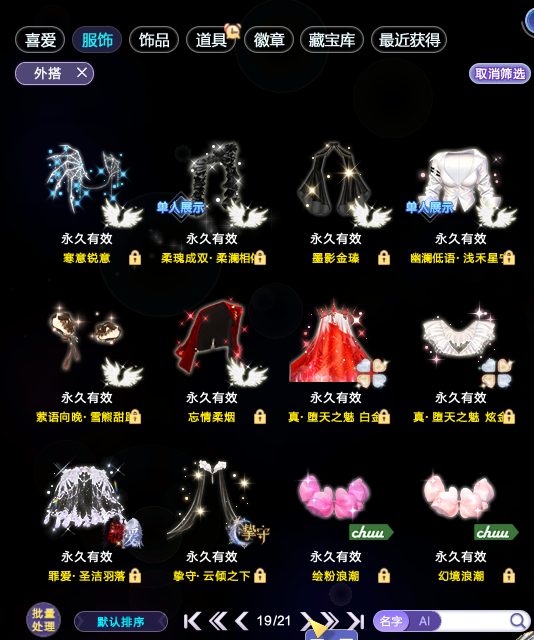Viewport: 534px width, 640px height.
Task: Open 批量处理 batch processing
Action: coord(43,620)
